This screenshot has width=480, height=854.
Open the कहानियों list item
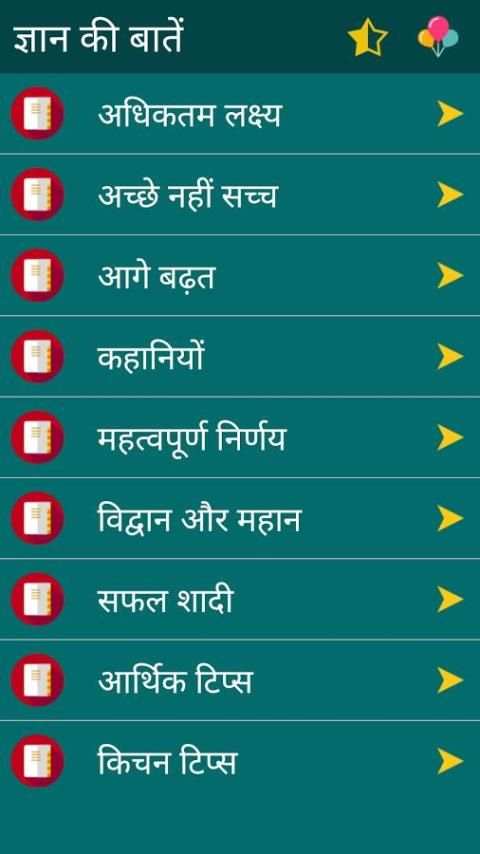pos(240,356)
